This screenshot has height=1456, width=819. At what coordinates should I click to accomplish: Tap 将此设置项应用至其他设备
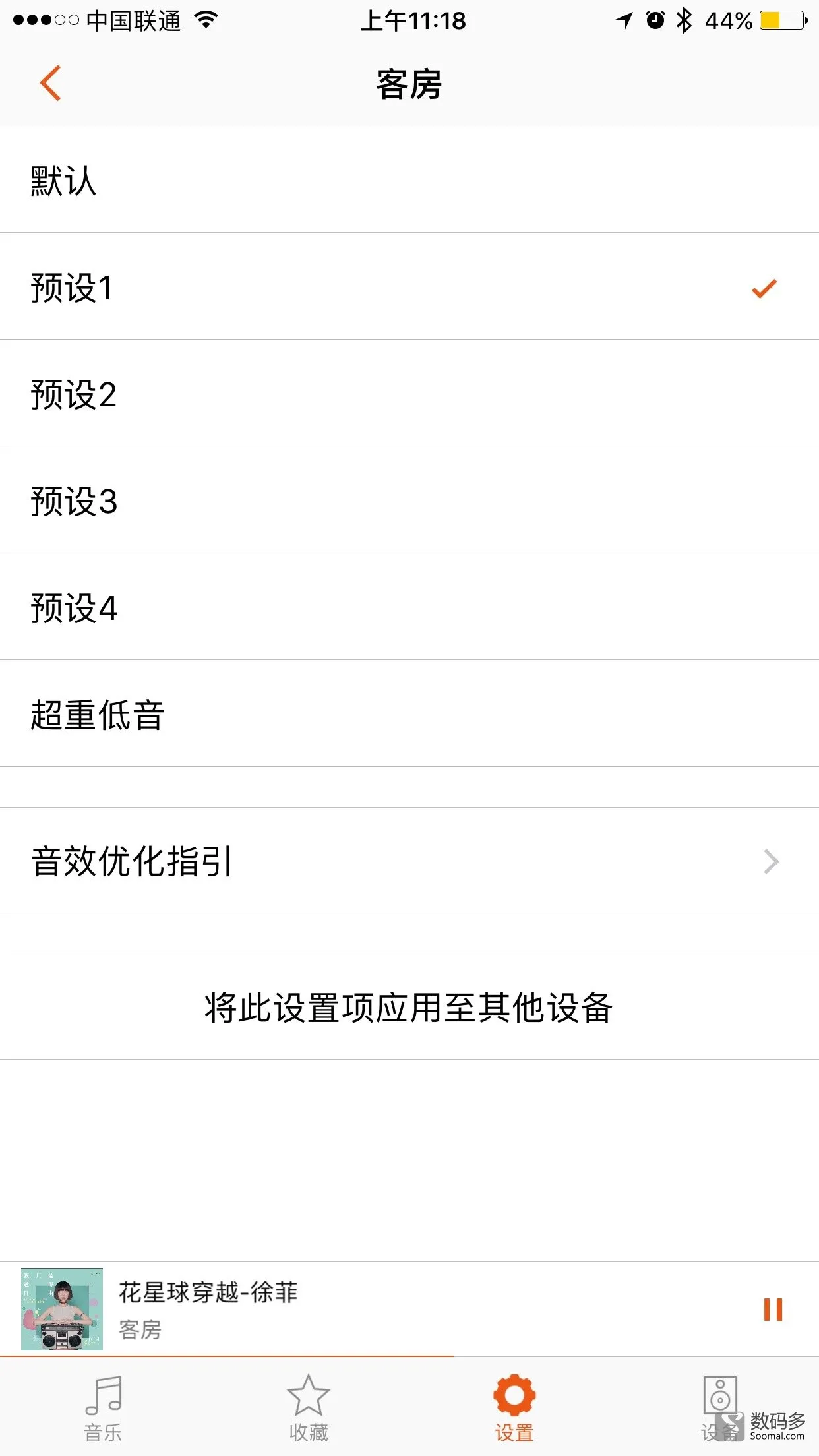(409, 1007)
